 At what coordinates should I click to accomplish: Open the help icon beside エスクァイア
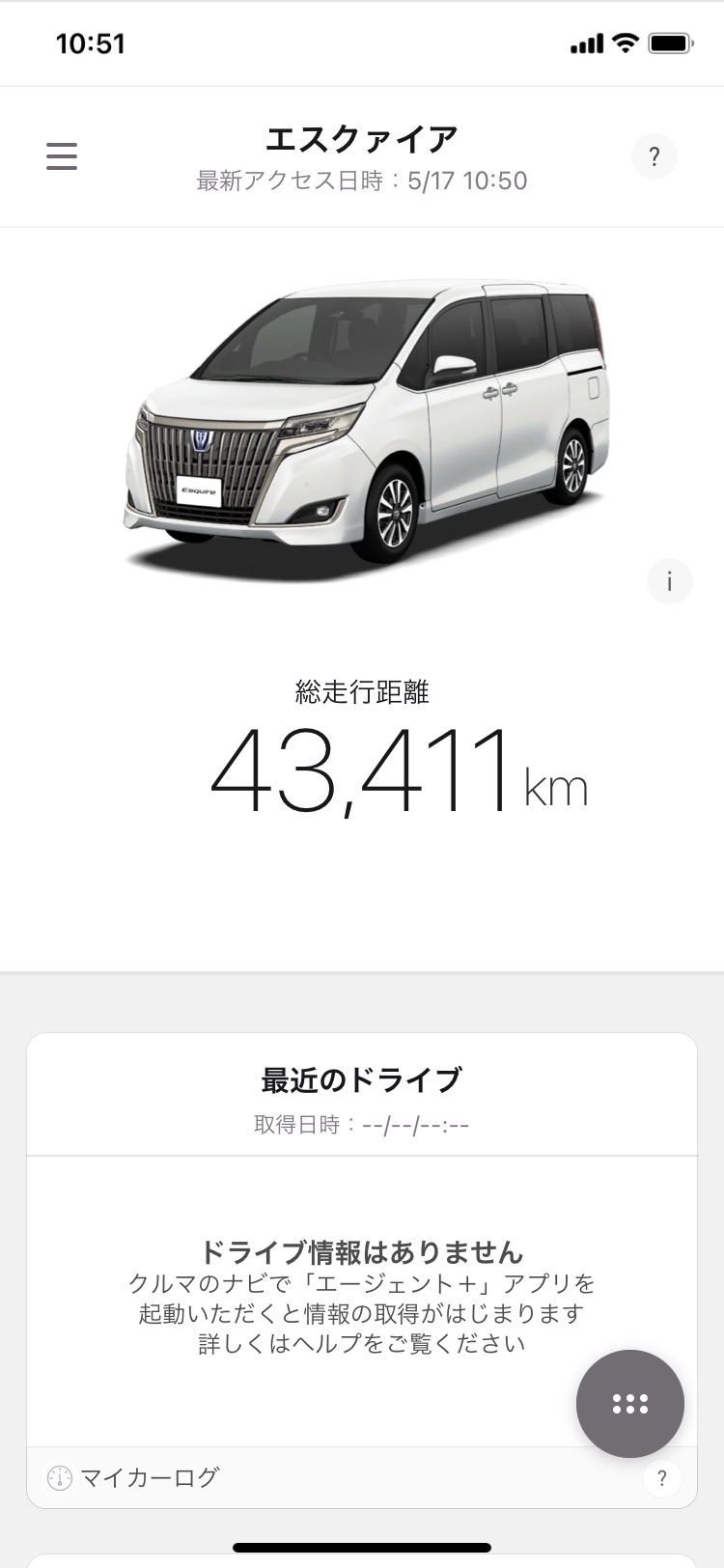tap(654, 156)
